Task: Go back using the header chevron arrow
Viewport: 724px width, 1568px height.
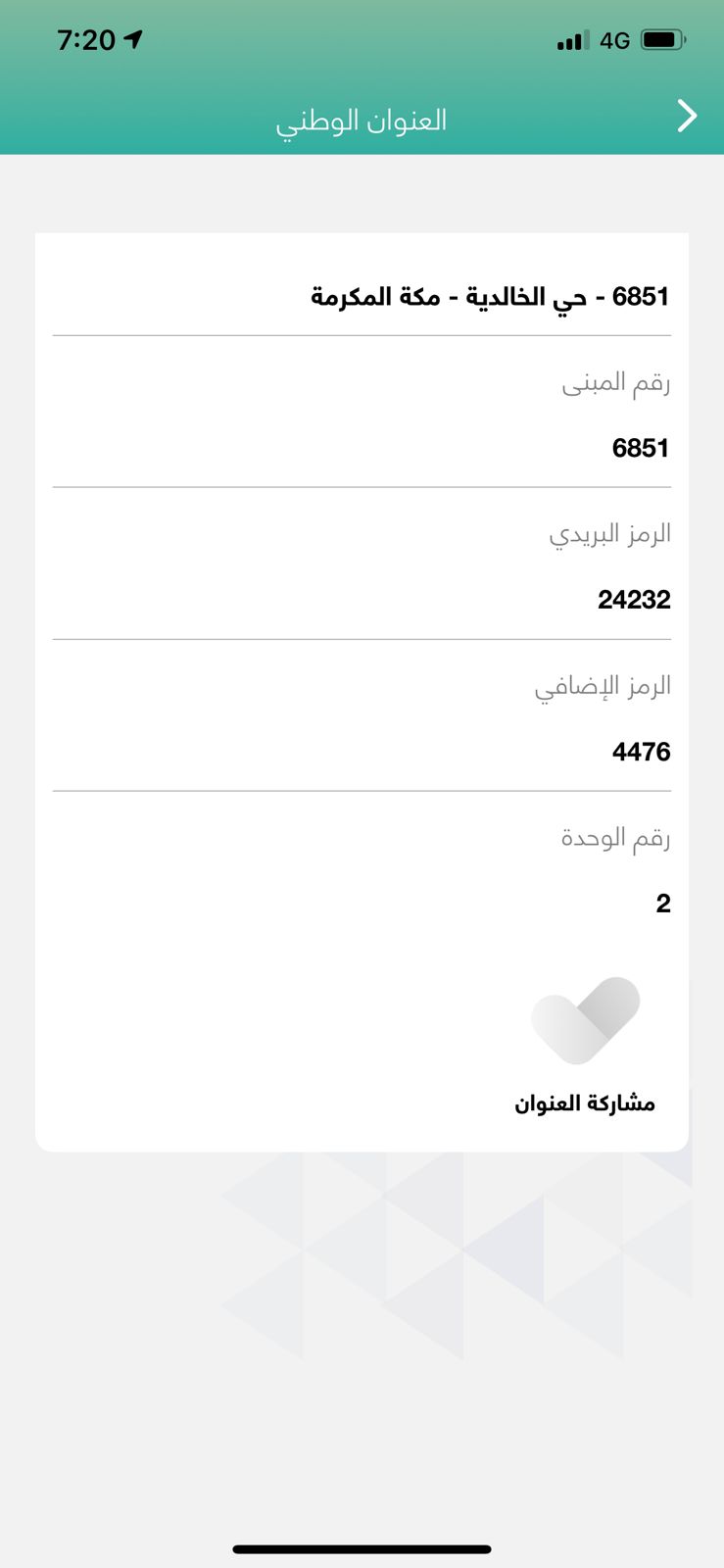Action: coord(687,117)
